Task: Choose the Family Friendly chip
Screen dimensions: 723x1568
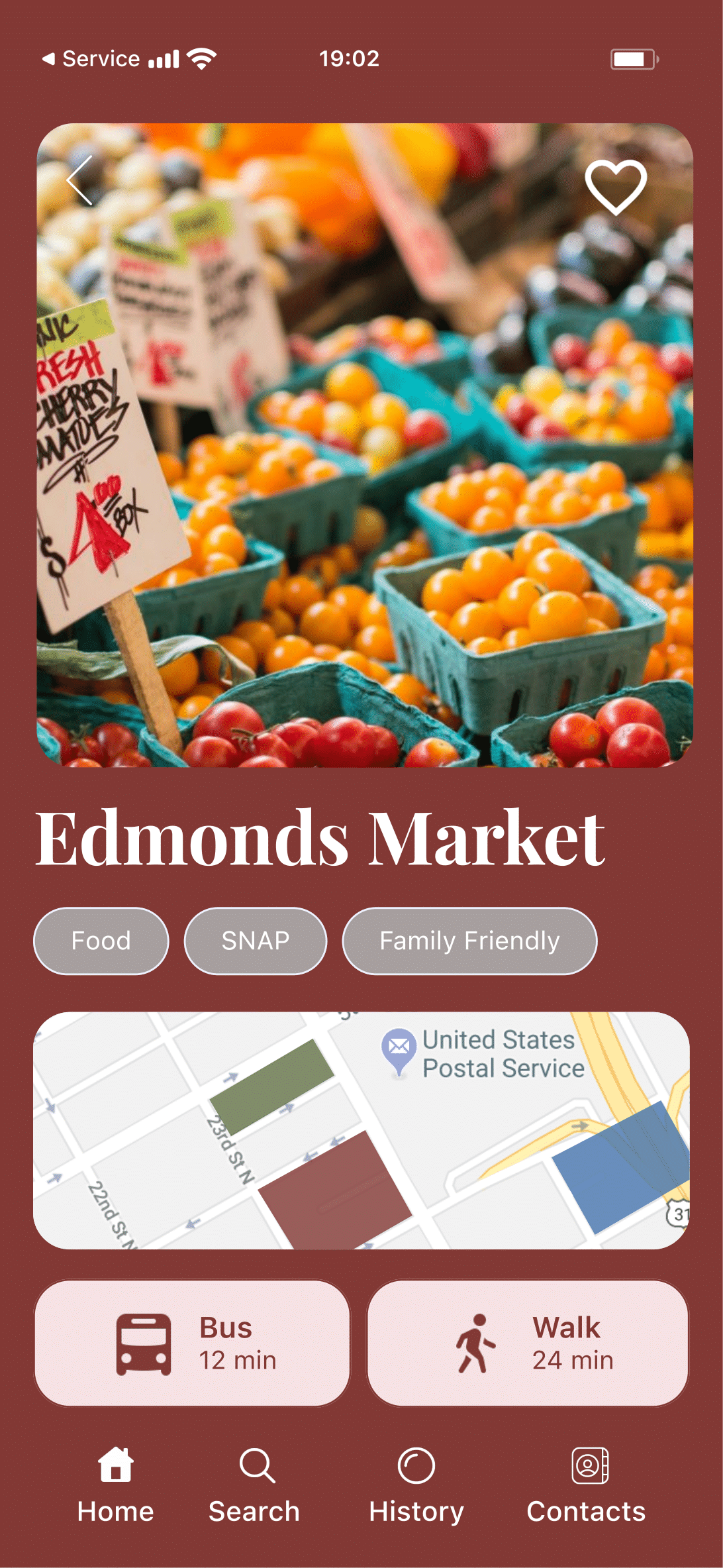Action: pos(469,941)
